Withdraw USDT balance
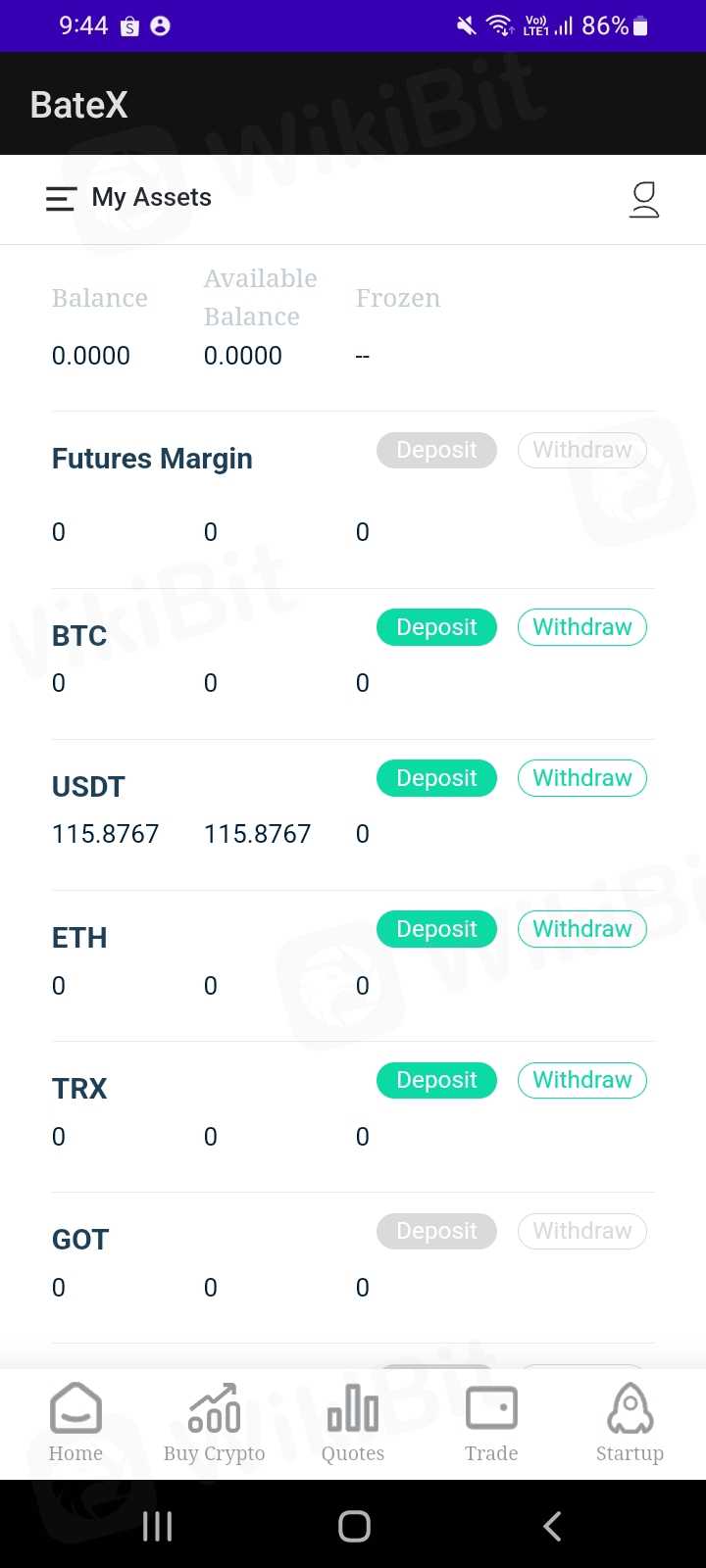 pos(582,778)
